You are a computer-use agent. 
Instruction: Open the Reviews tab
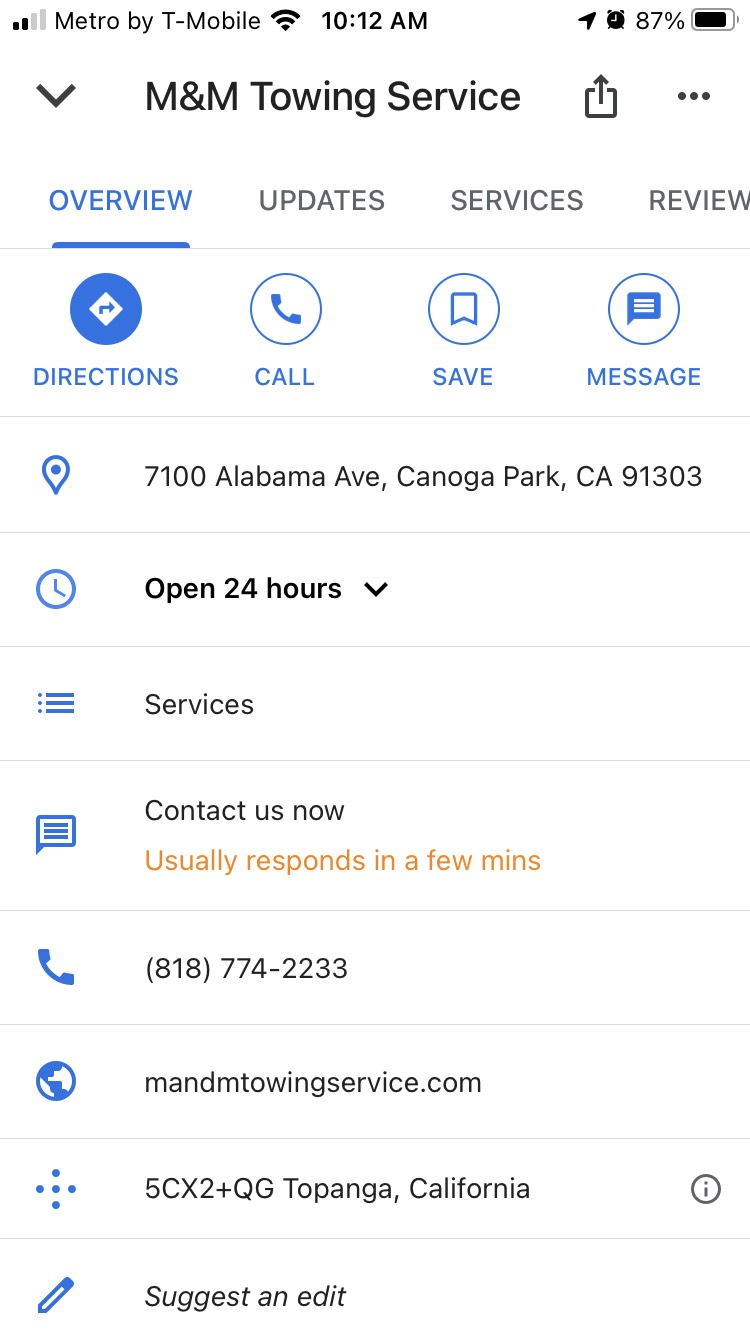click(698, 200)
